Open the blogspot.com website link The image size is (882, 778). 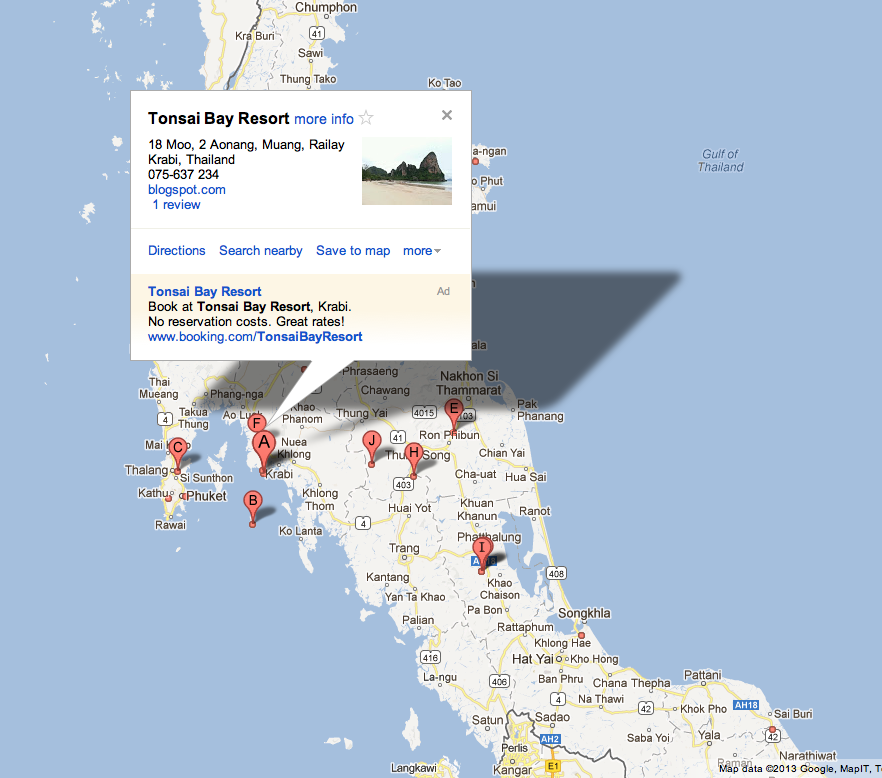(186, 190)
